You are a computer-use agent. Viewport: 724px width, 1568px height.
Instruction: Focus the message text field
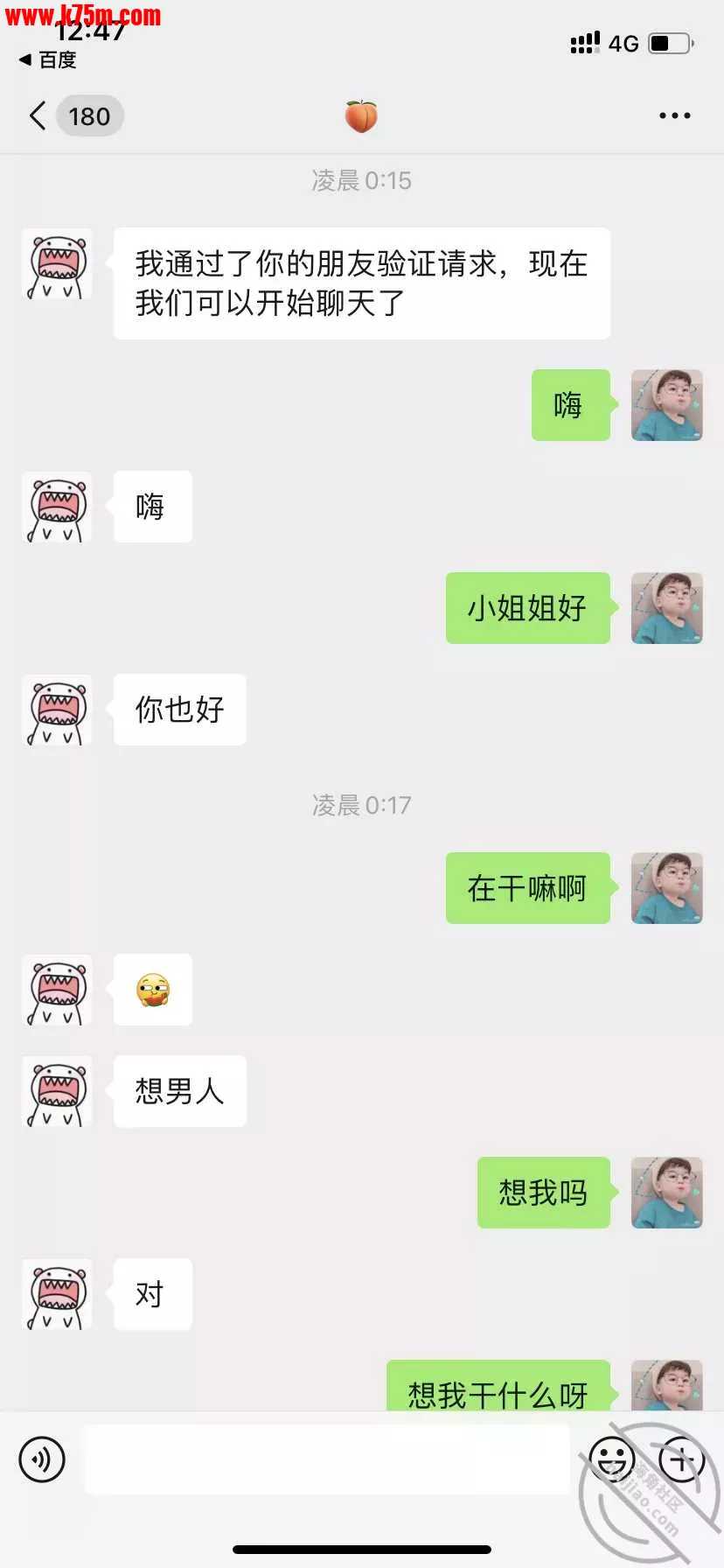[326, 1459]
